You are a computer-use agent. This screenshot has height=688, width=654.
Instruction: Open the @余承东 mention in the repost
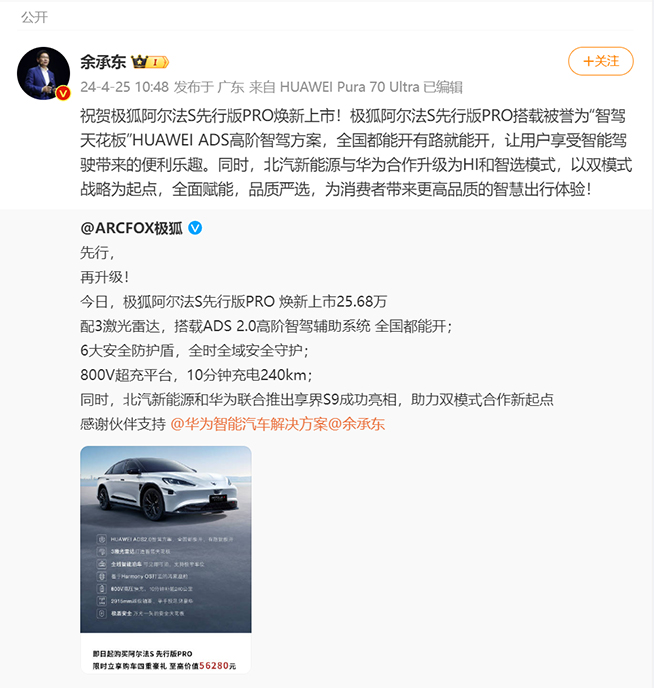(357, 424)
